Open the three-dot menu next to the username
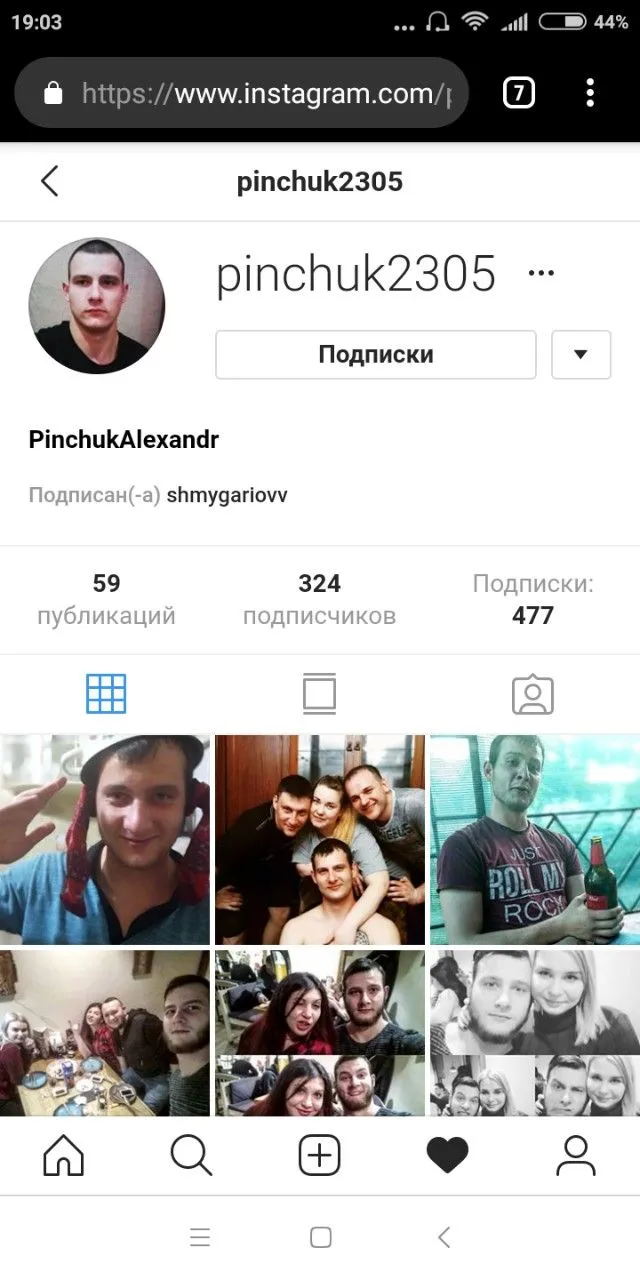 pos(541,273)
